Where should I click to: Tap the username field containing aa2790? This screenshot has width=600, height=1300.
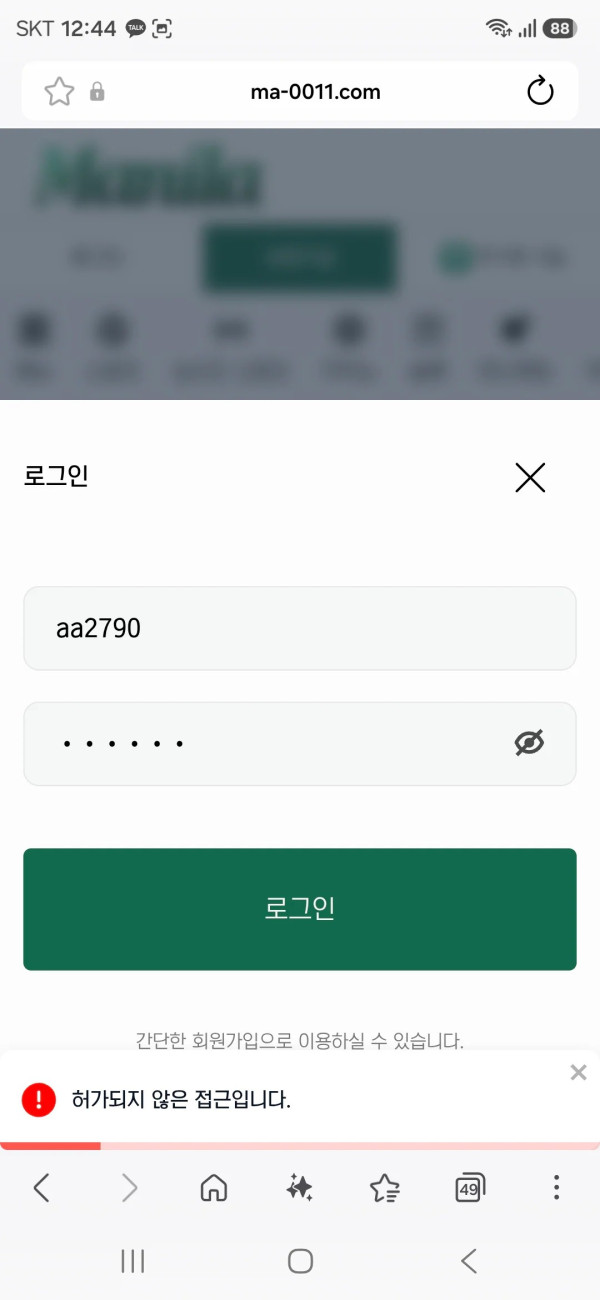[x=300, y=628]
